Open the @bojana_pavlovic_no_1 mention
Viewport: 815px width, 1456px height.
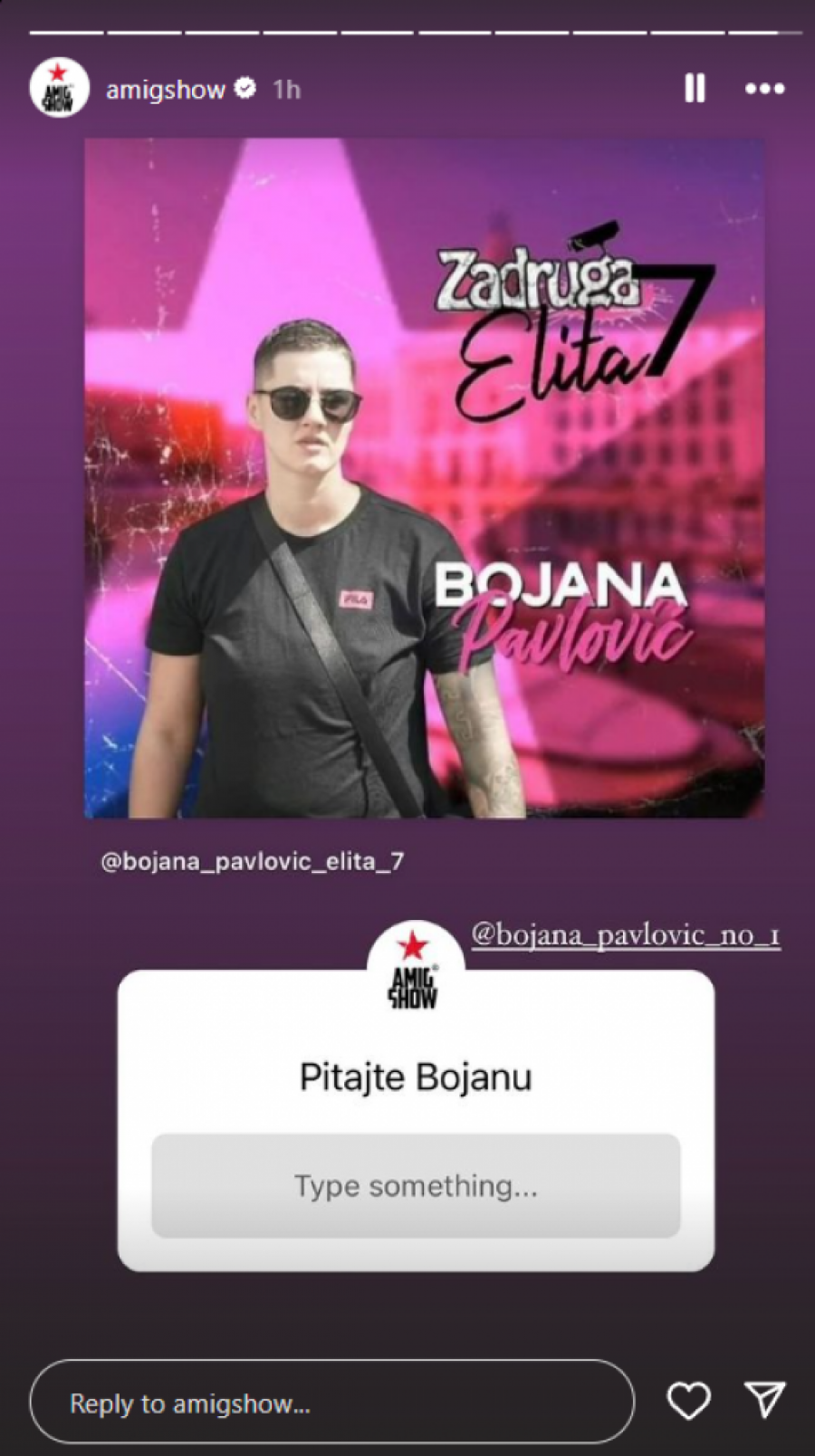(625, 934)
